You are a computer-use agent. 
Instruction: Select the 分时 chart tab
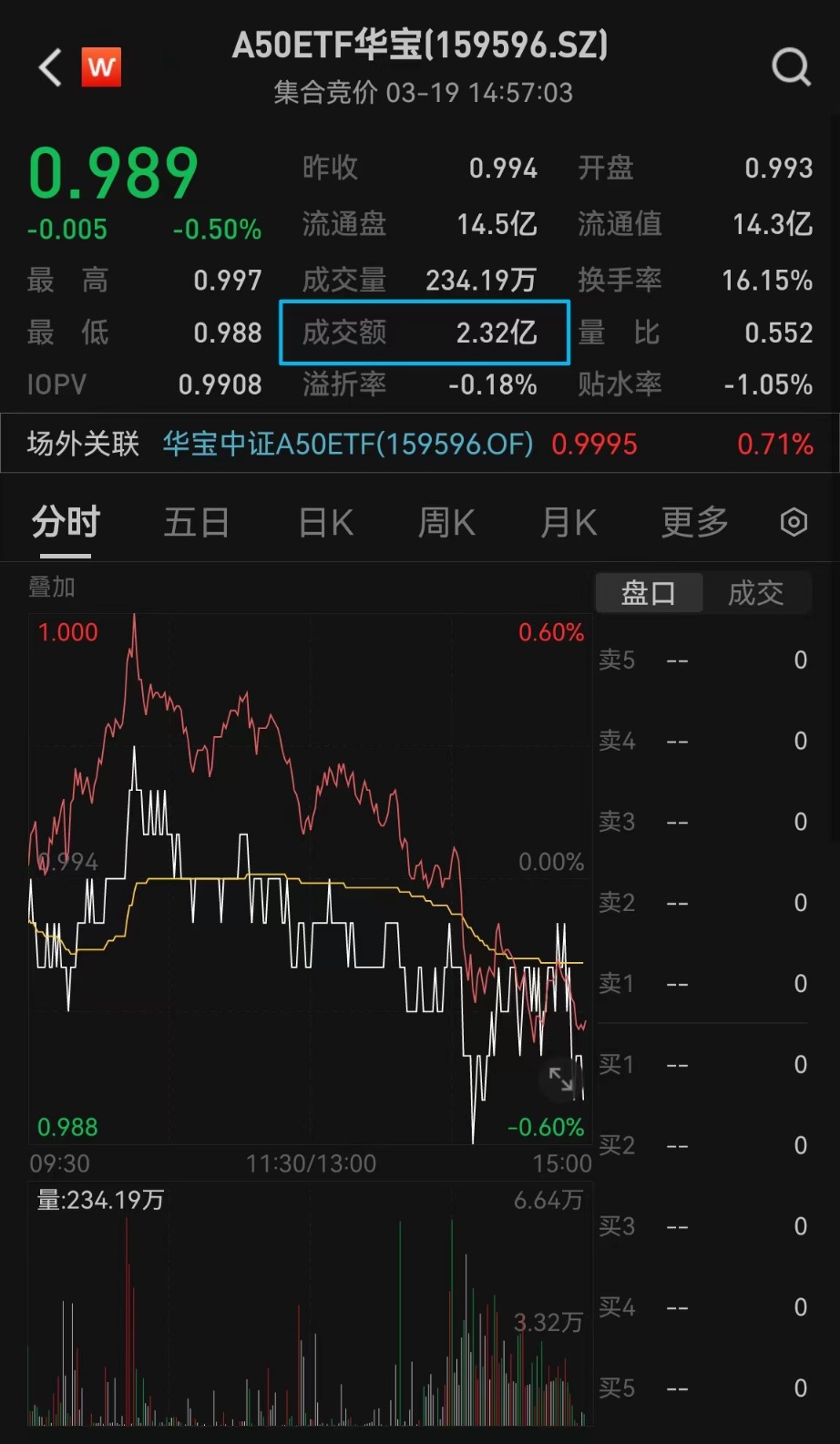(64, 521)
